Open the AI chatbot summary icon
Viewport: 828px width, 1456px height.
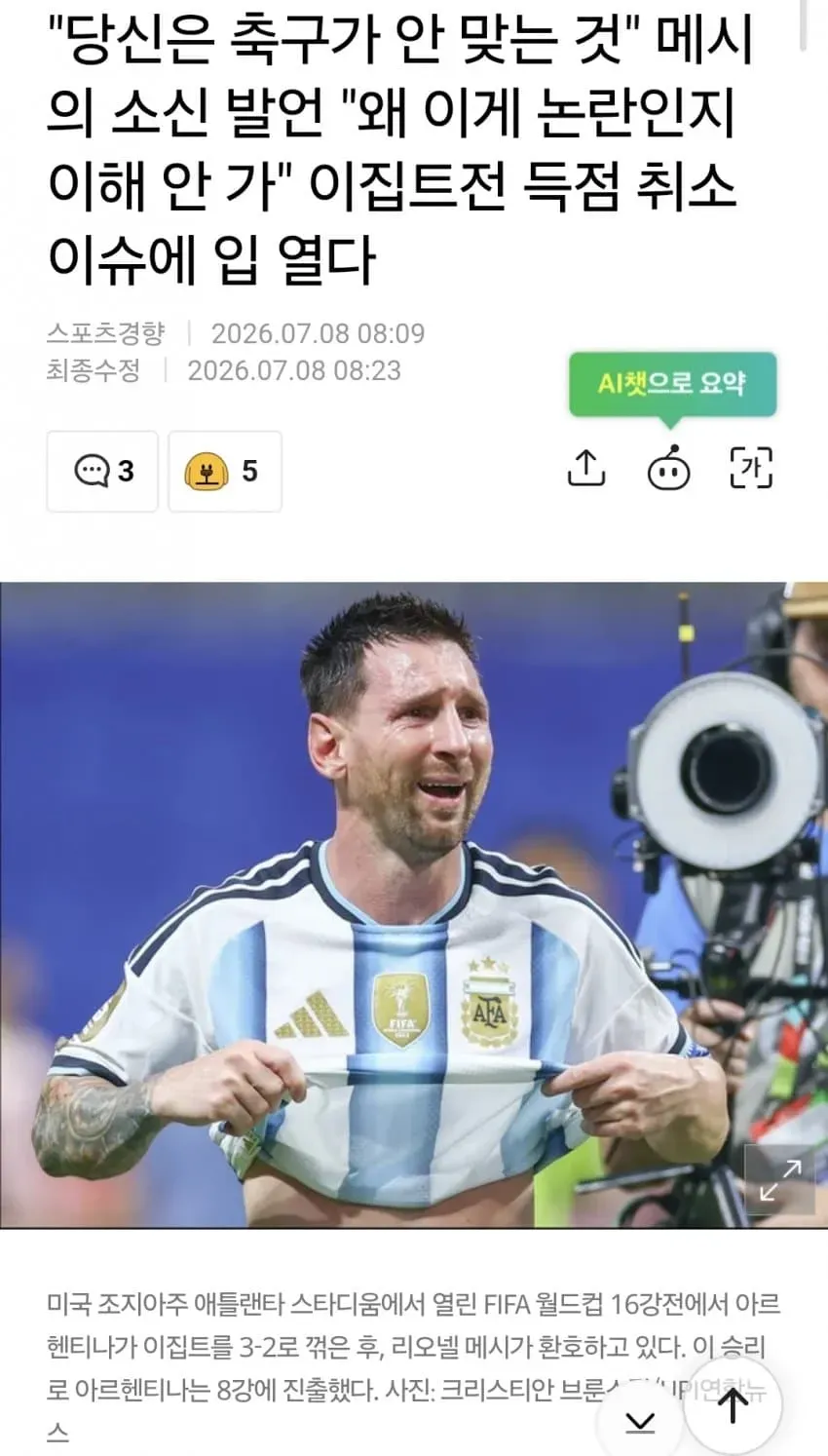tap(669, 469)
